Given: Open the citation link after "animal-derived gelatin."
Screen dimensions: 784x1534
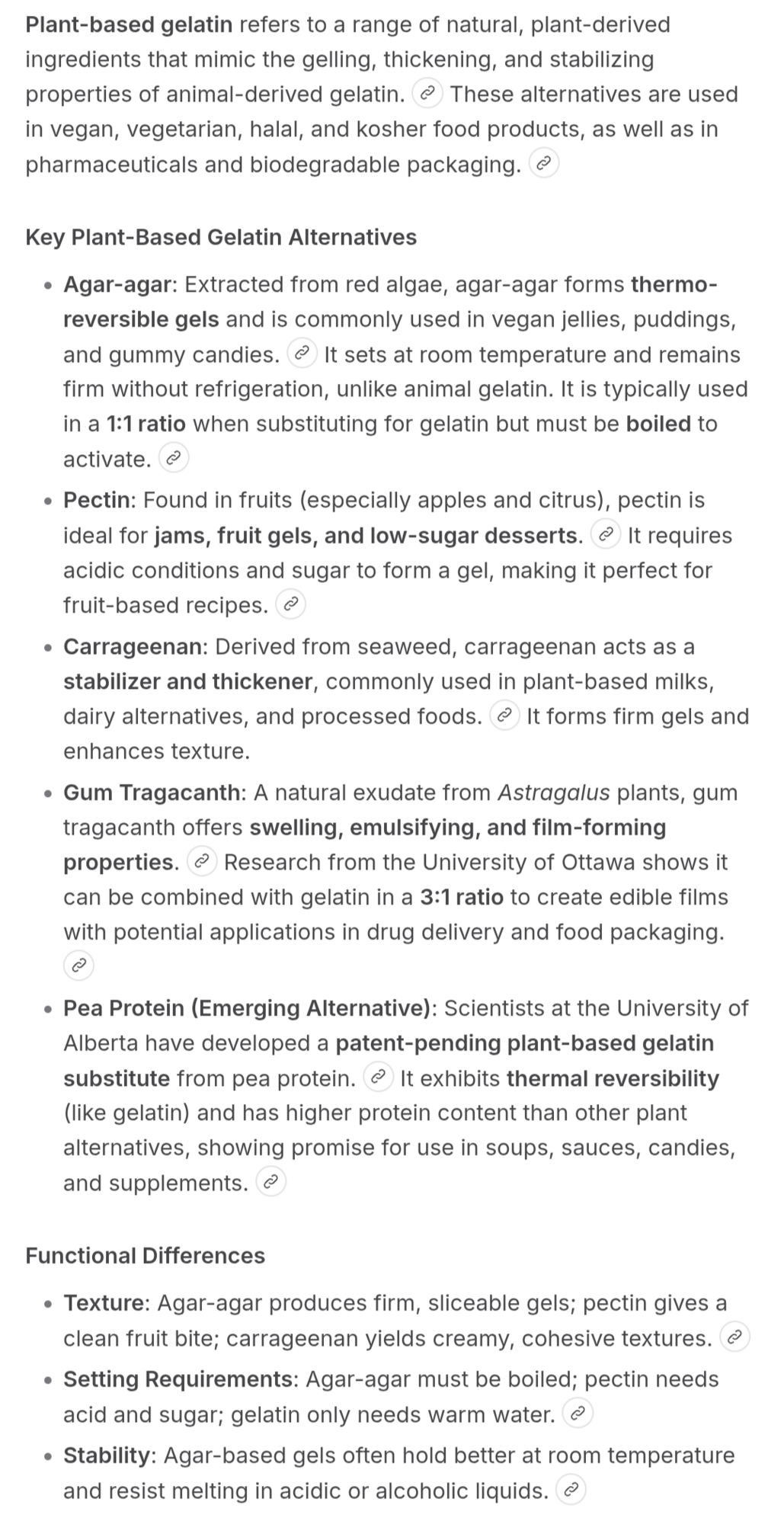Looking at the screenshot, I should tap(427, 94).
